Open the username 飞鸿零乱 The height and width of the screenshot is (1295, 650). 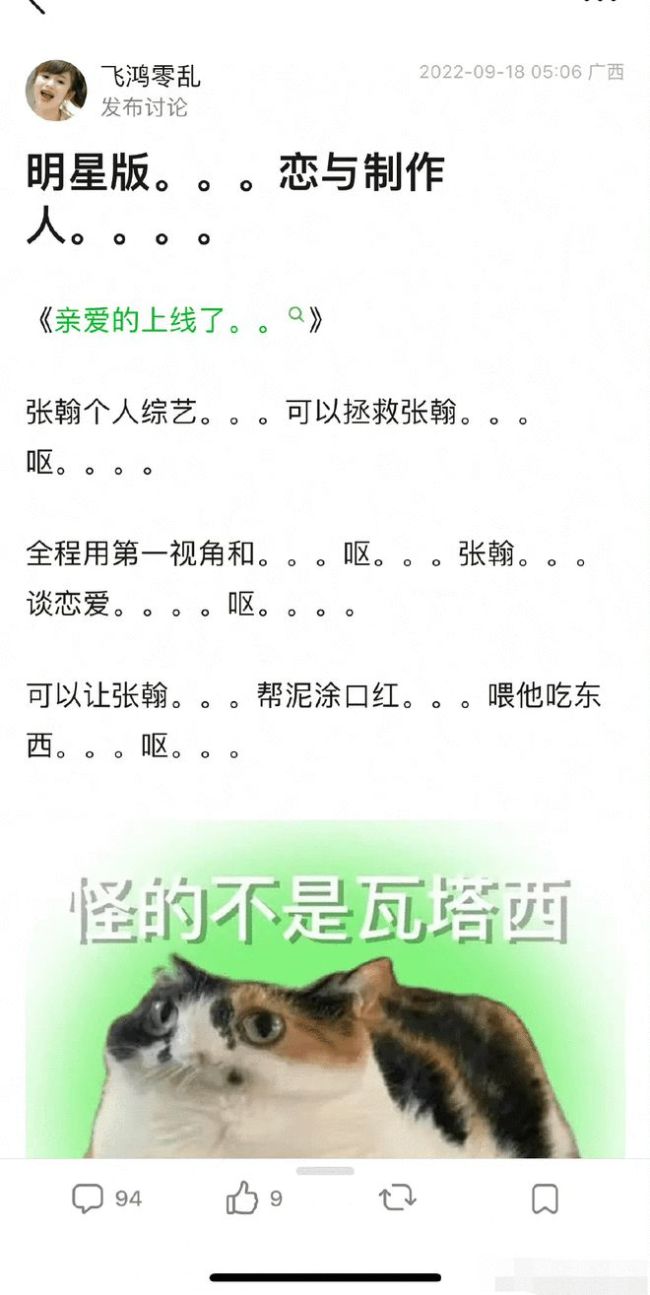tap(150, 76)
